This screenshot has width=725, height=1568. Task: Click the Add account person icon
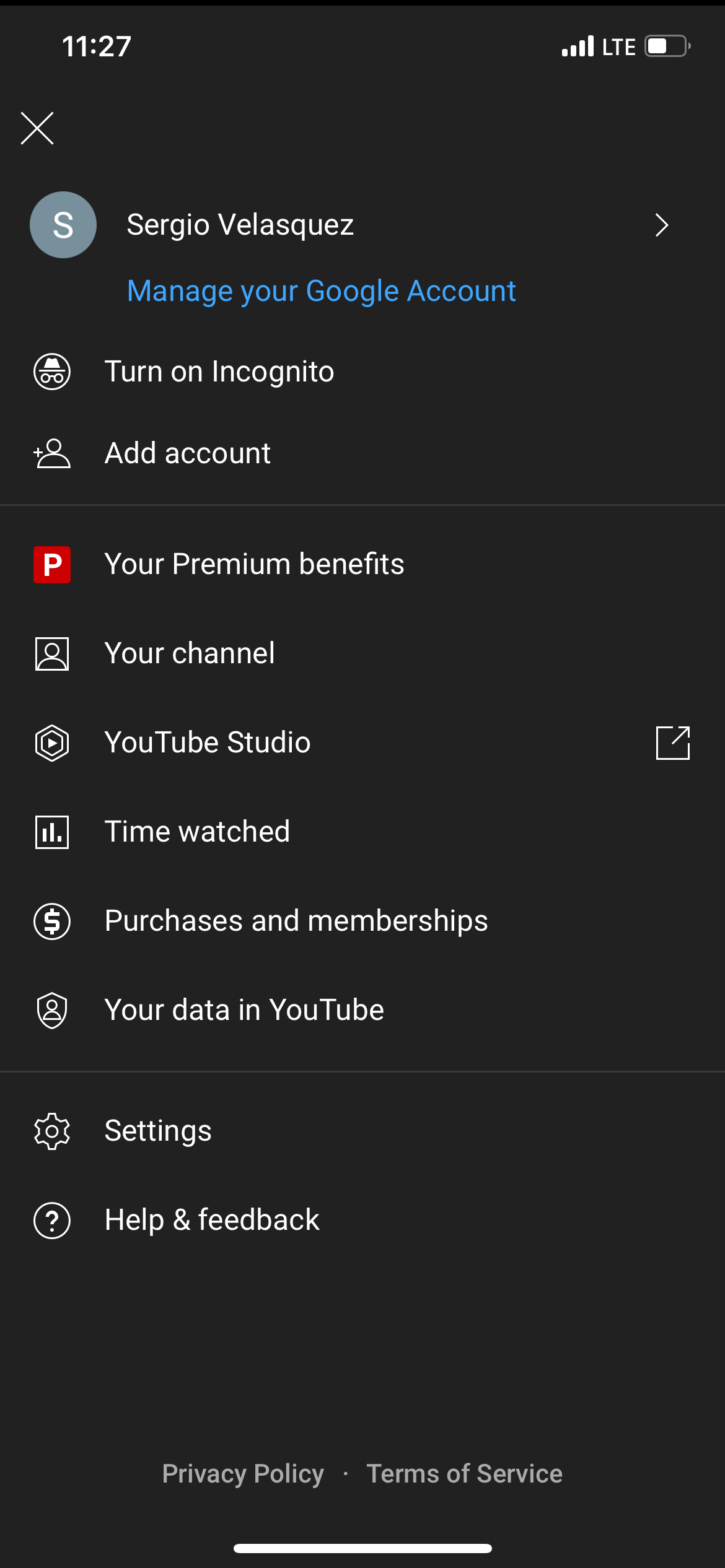point(52,453)
